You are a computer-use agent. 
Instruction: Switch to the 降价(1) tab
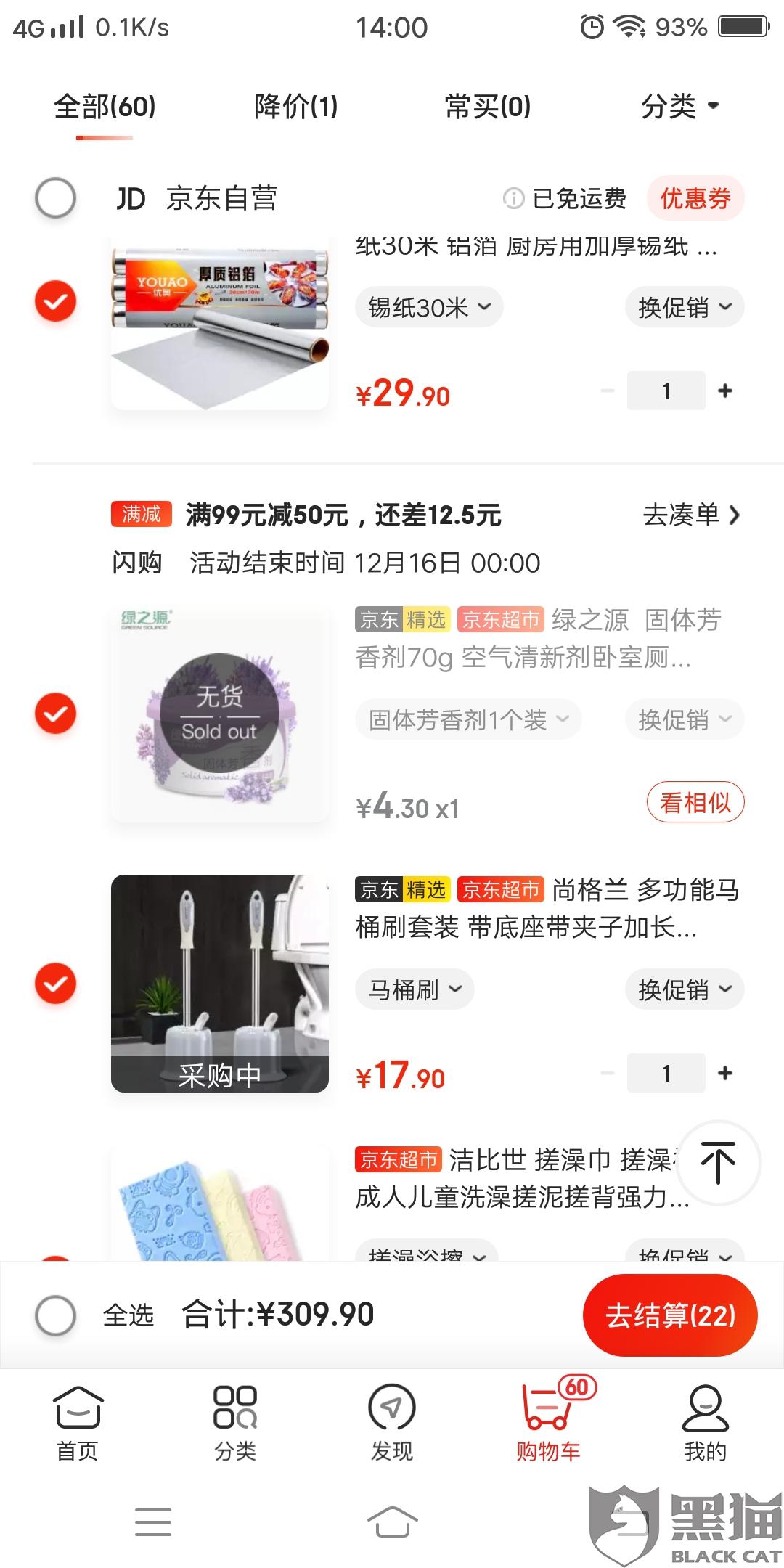coord(295,107)
